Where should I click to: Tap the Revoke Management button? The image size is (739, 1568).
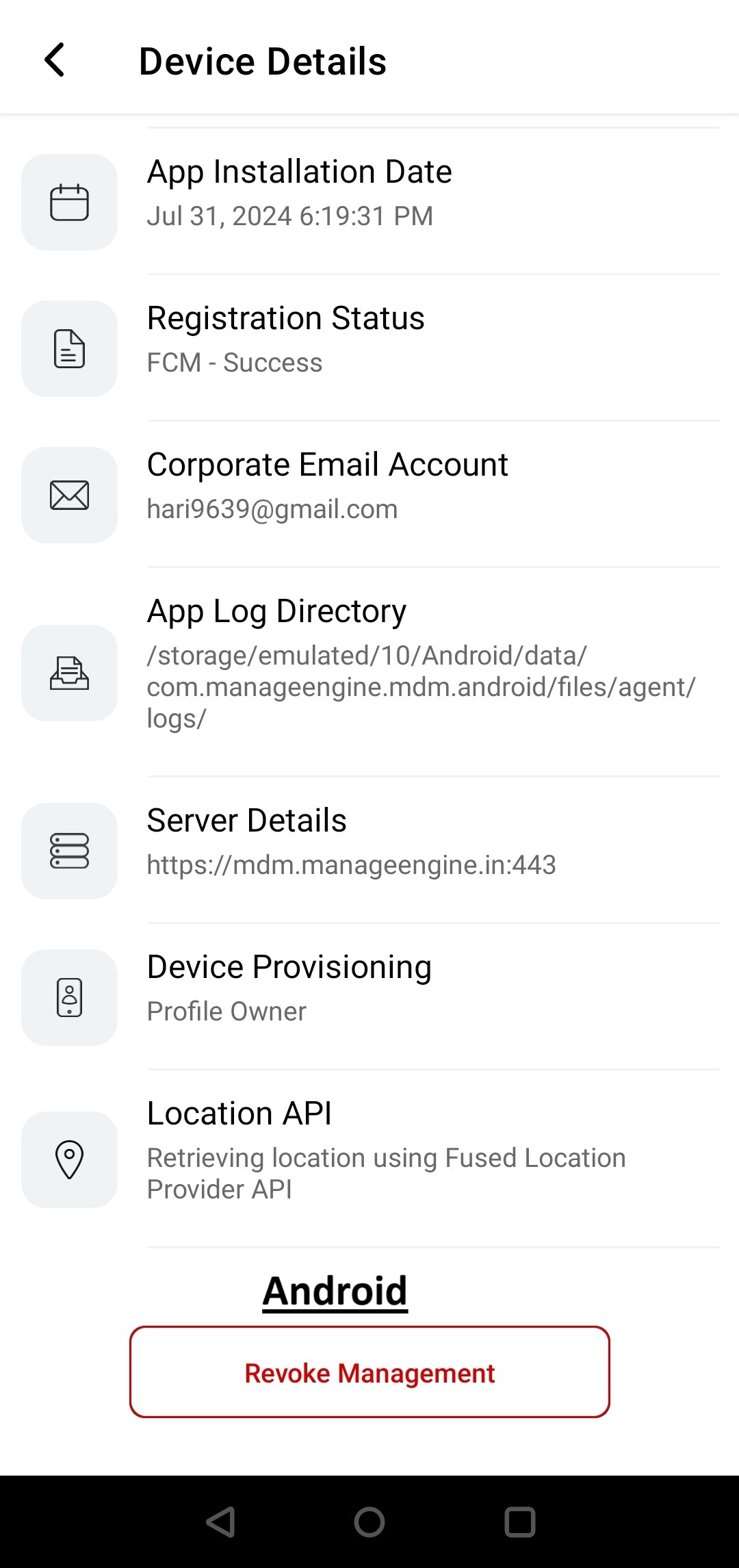369,1372
